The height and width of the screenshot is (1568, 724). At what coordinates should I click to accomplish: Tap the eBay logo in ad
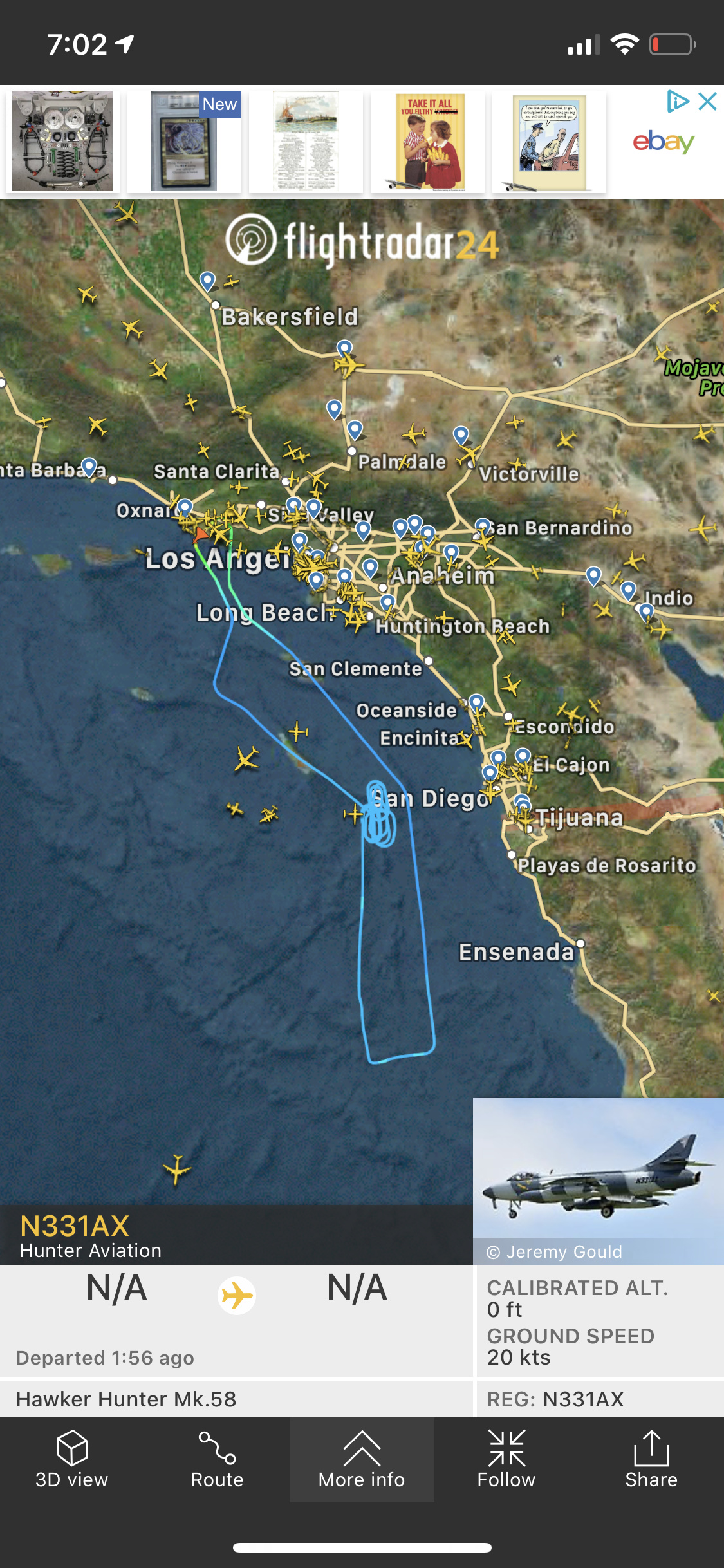pos(663,142)
